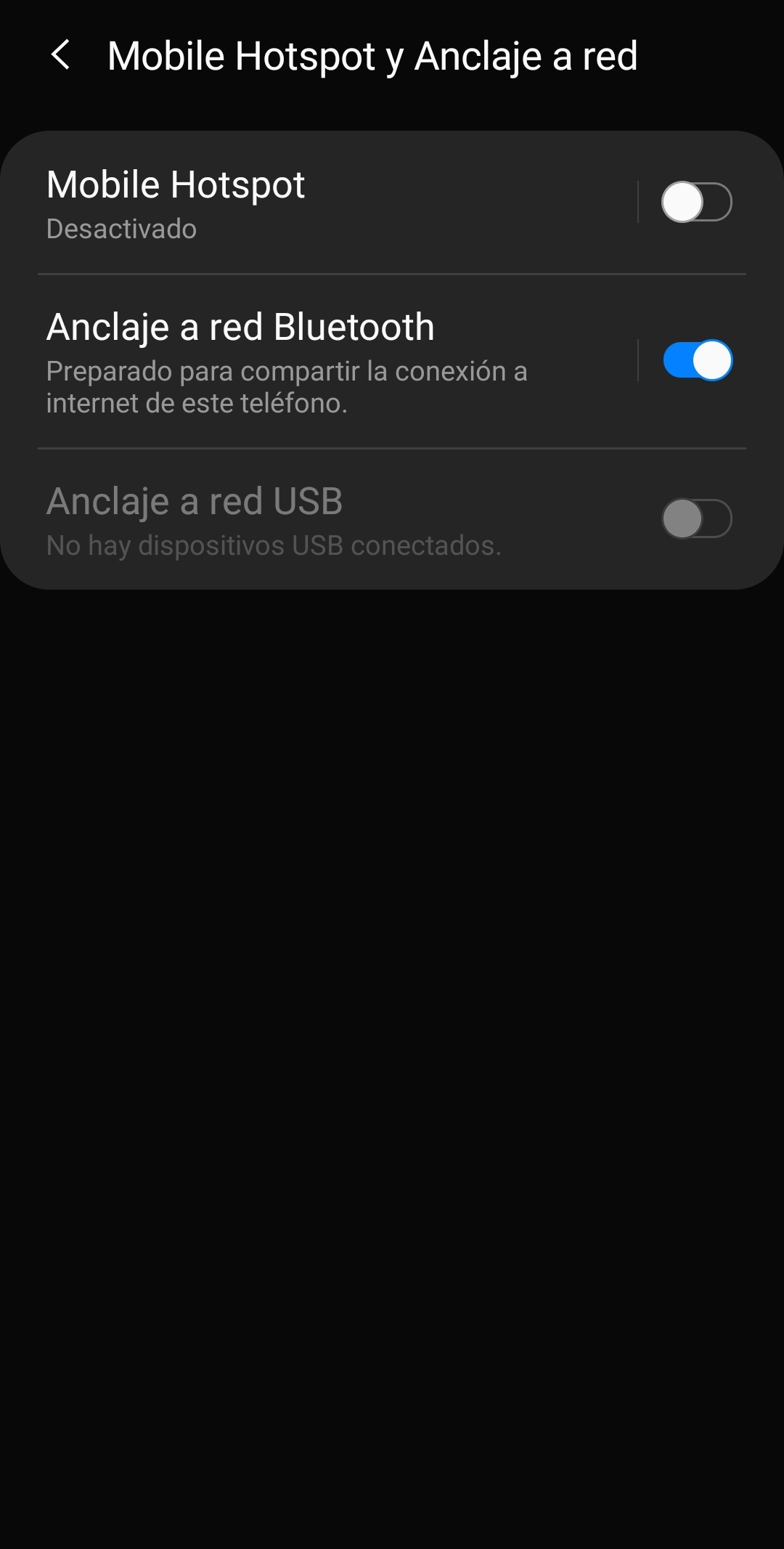Viewport: 784px width, 1549px height.
Task: Tap the Mobile Hotspot y Anclaje a red title
Action: [x=373, y=55]
